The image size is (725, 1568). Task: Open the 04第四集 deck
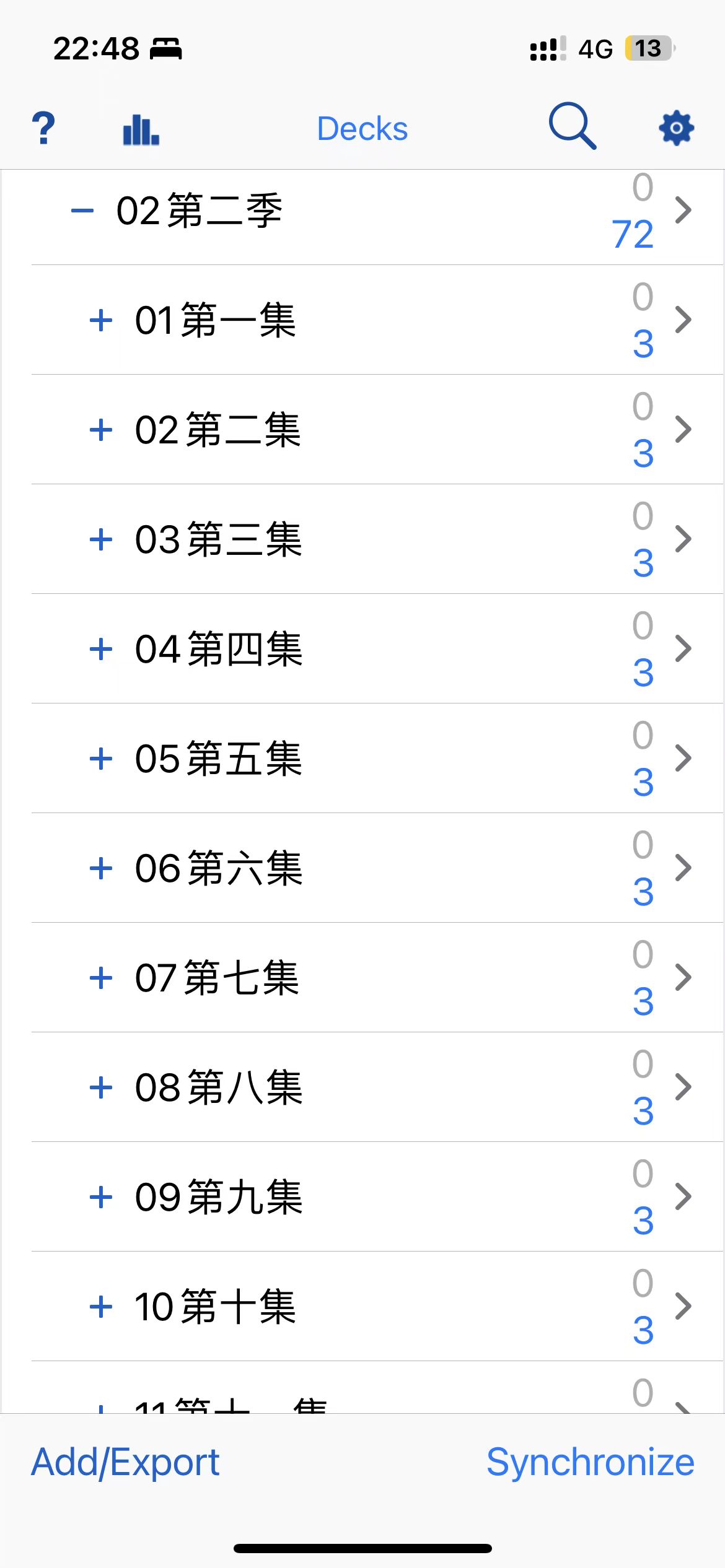(219, 649)
